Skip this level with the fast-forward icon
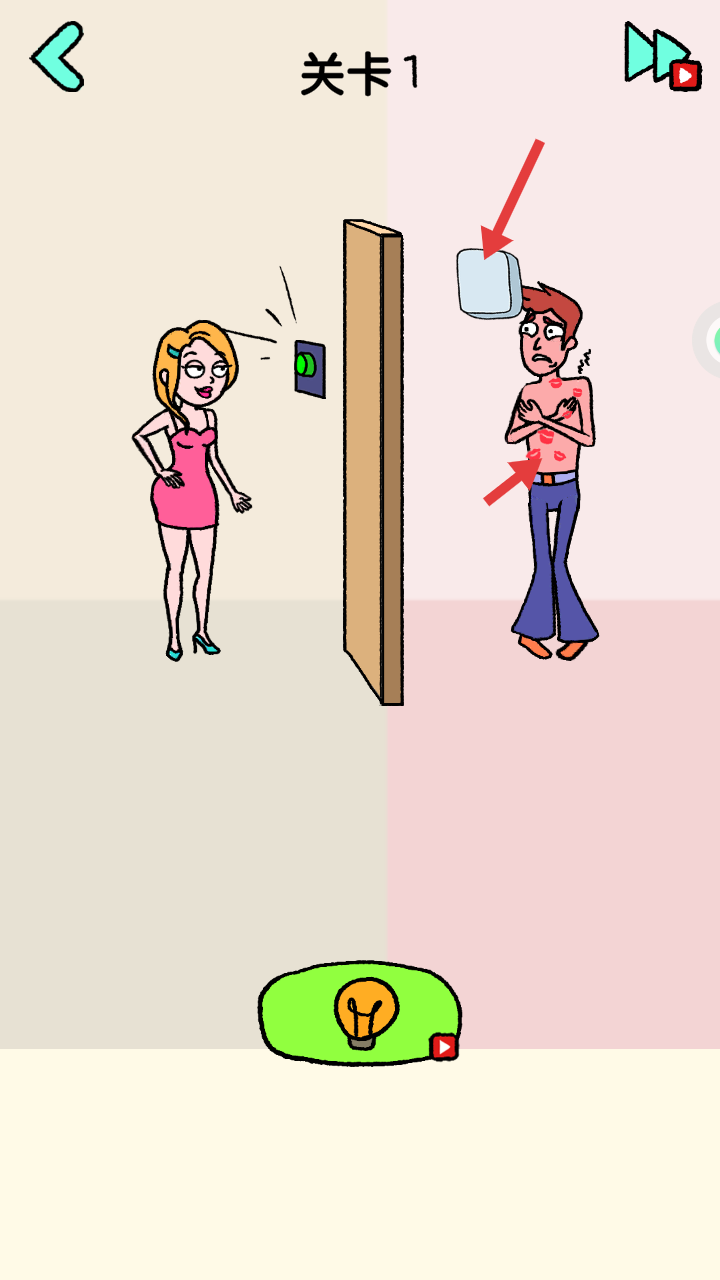This screenshot has width=720, height=1280. 658,54
